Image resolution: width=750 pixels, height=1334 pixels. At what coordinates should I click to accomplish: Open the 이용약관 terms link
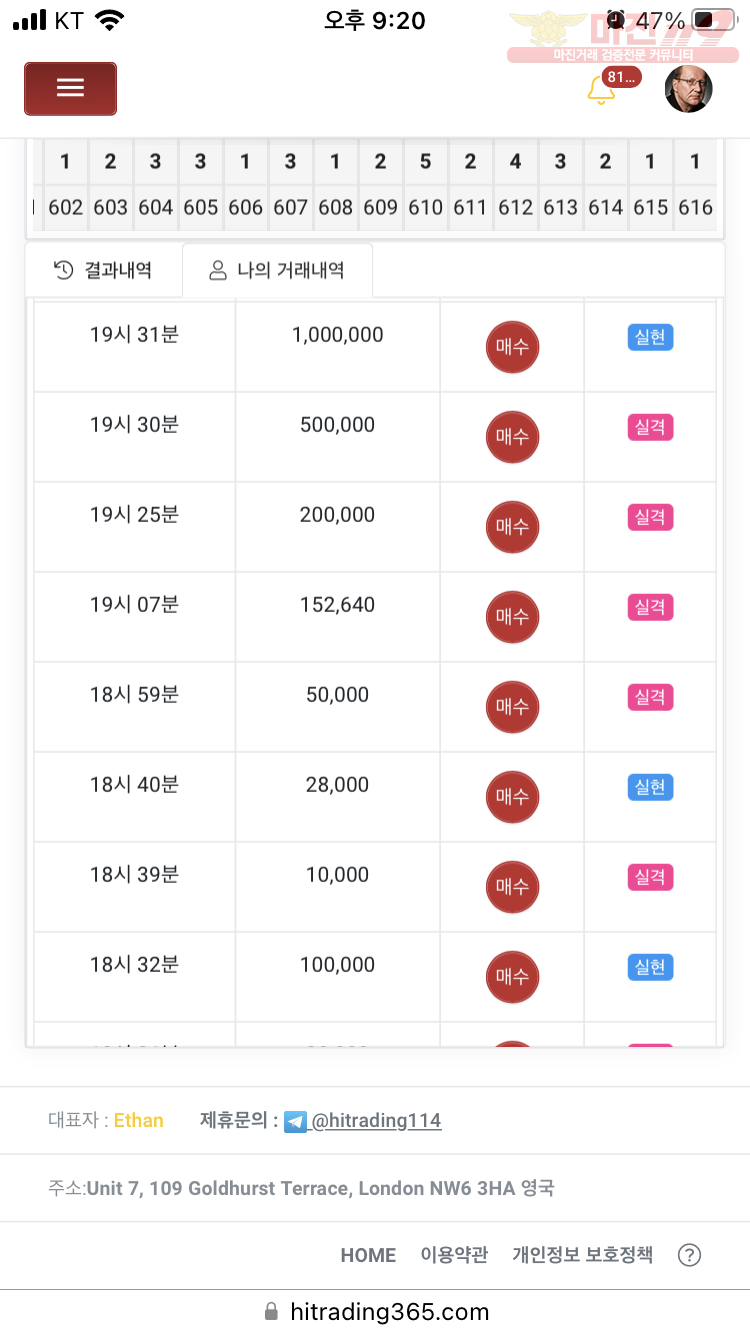click(454, 1255)
